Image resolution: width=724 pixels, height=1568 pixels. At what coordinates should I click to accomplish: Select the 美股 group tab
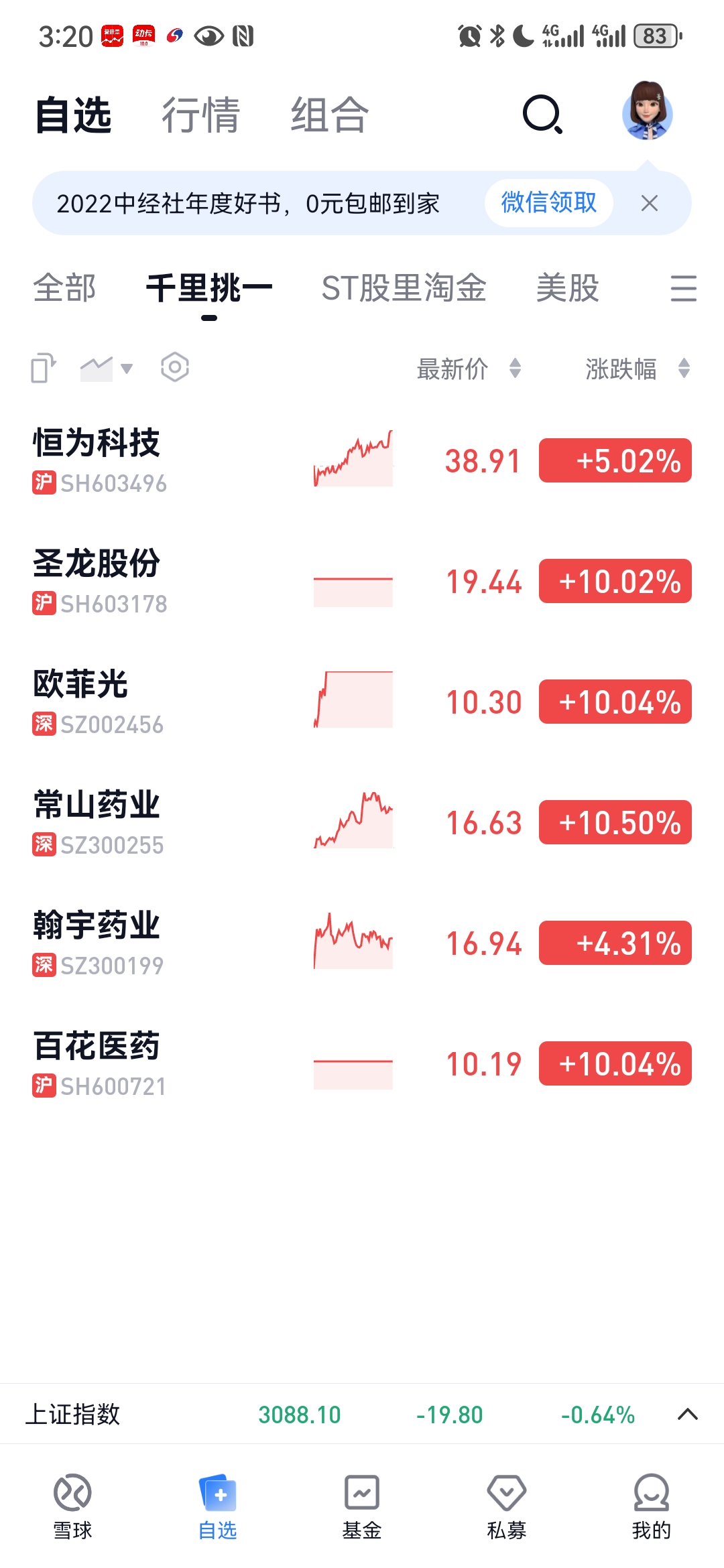point(567,288)
